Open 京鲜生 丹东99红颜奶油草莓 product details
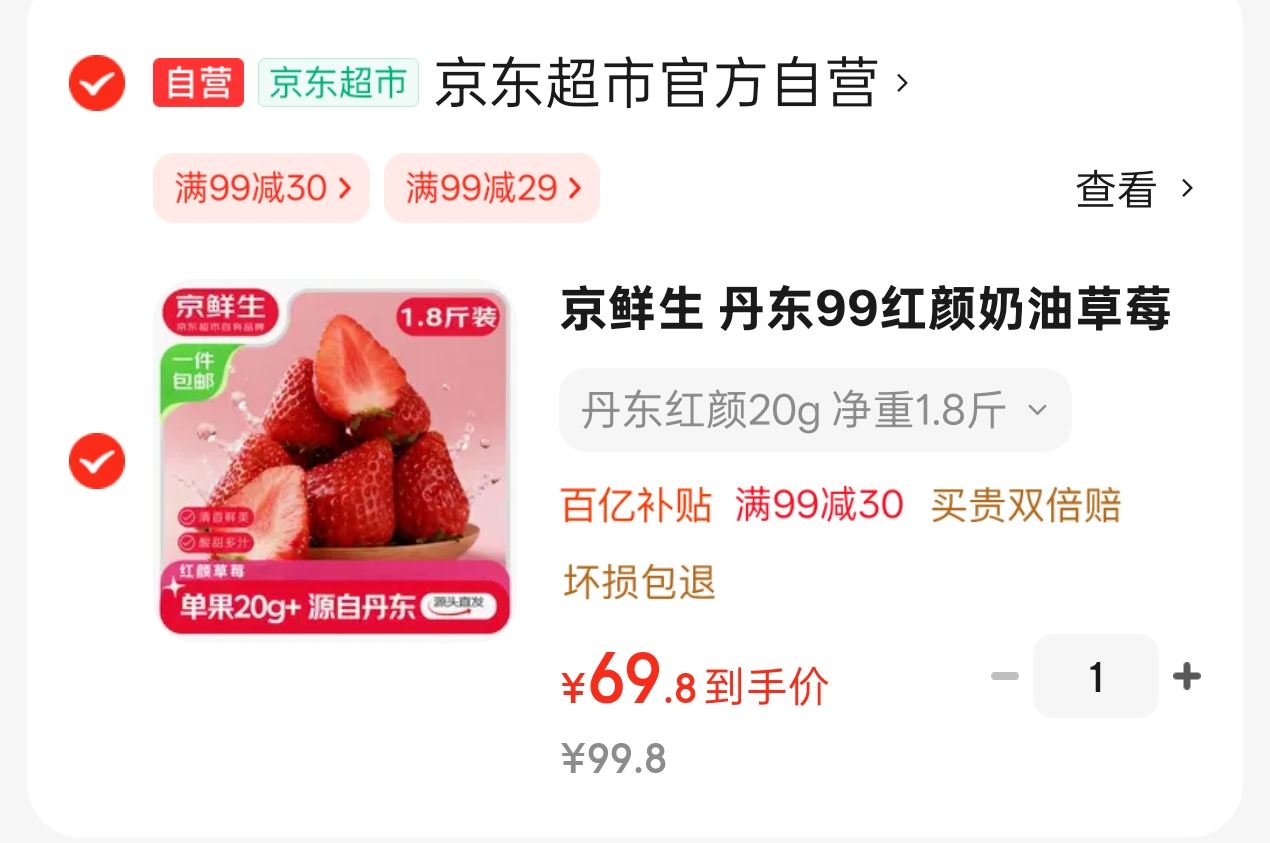Viewport: 1270px width, 843px height. (864, 310)
